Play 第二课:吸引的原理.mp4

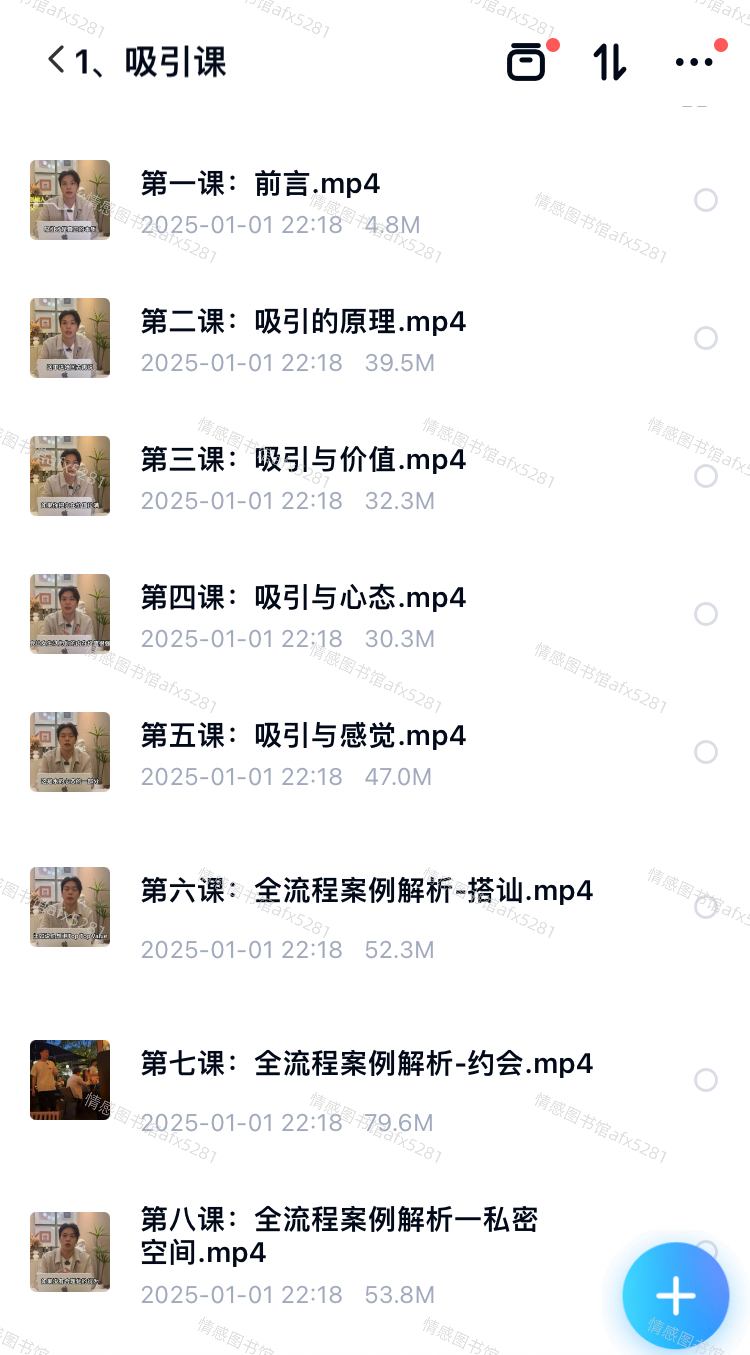pyautogui.click(x=303, y=322)
